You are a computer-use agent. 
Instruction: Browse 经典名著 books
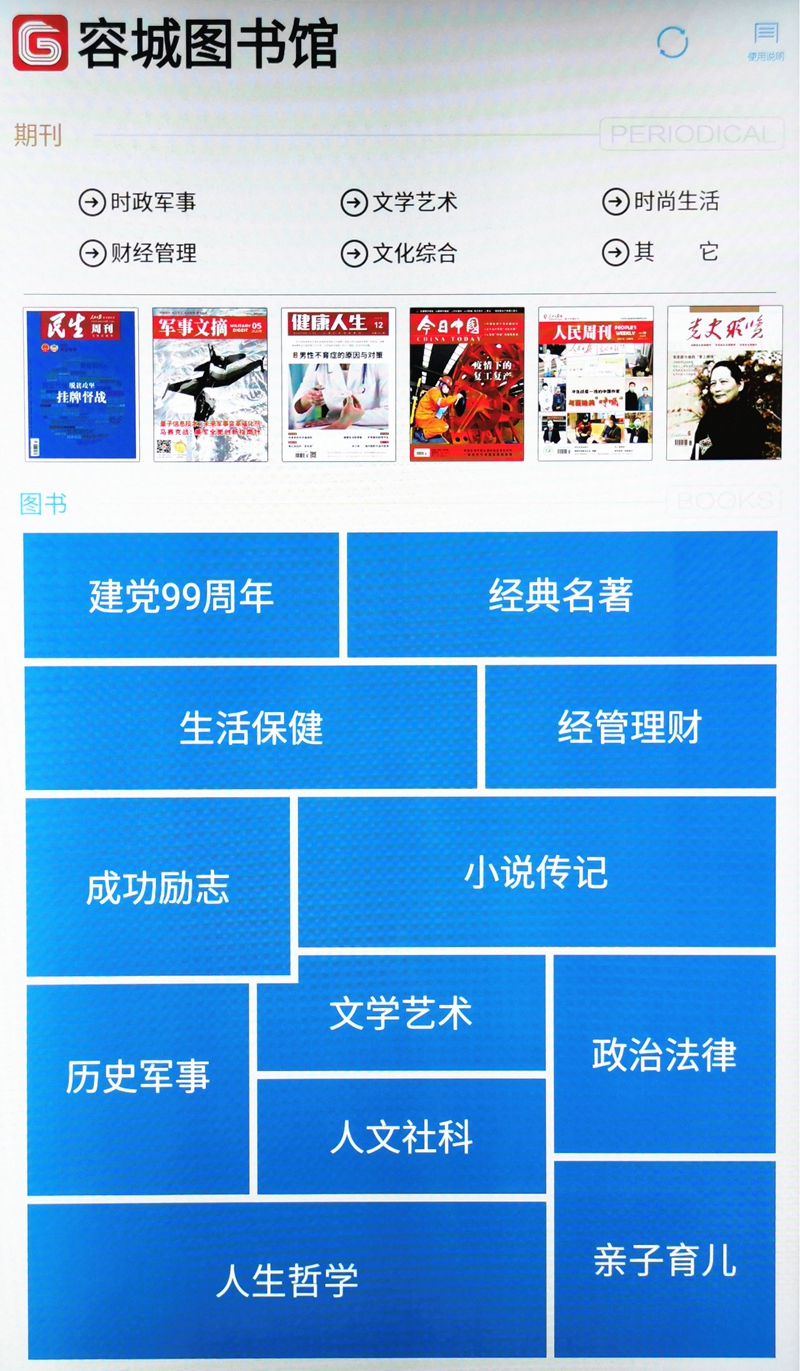pos(561,595)
